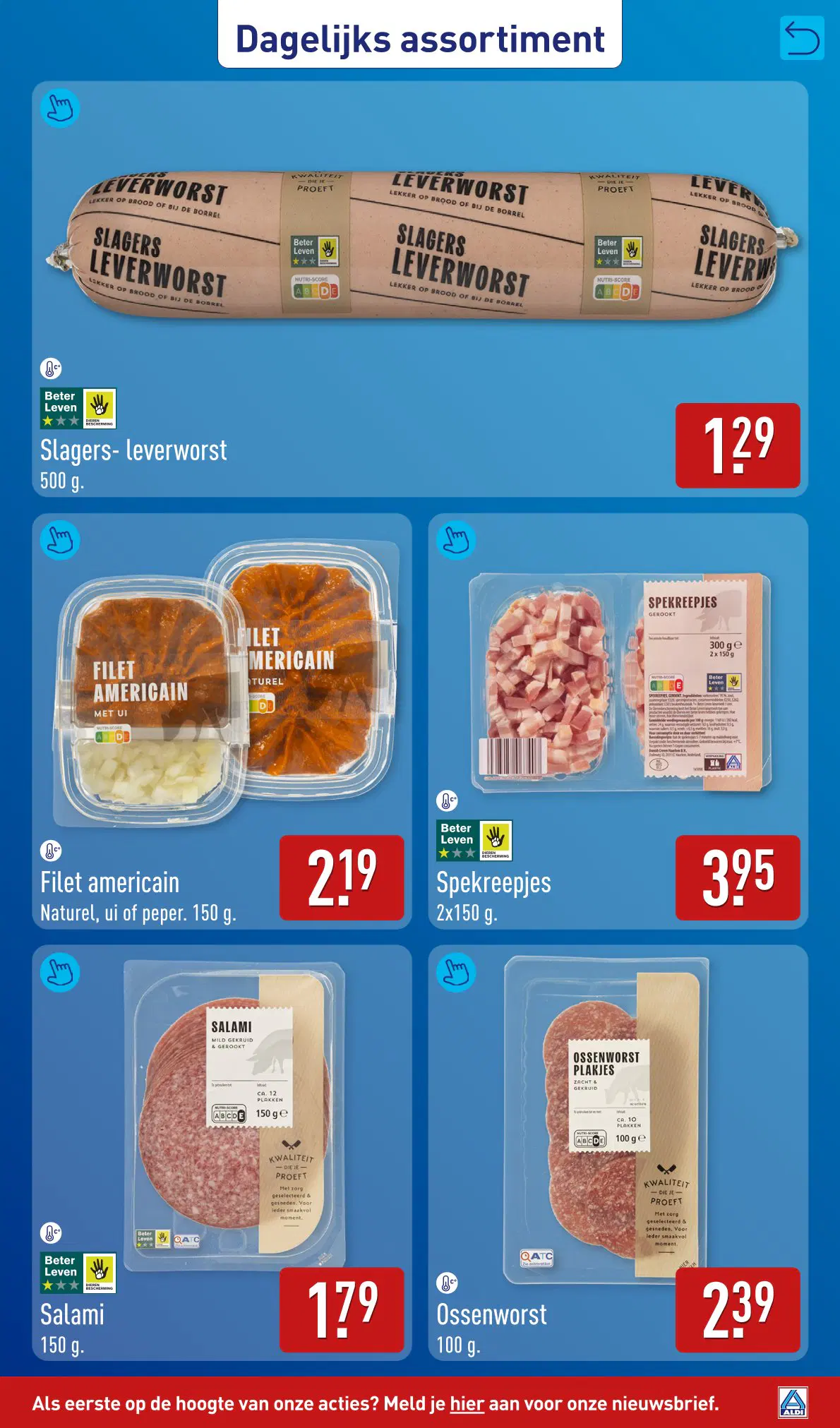The image size is (840, 1428).
Task: View the Filet americain product
Action: click(x=222, y=721)
